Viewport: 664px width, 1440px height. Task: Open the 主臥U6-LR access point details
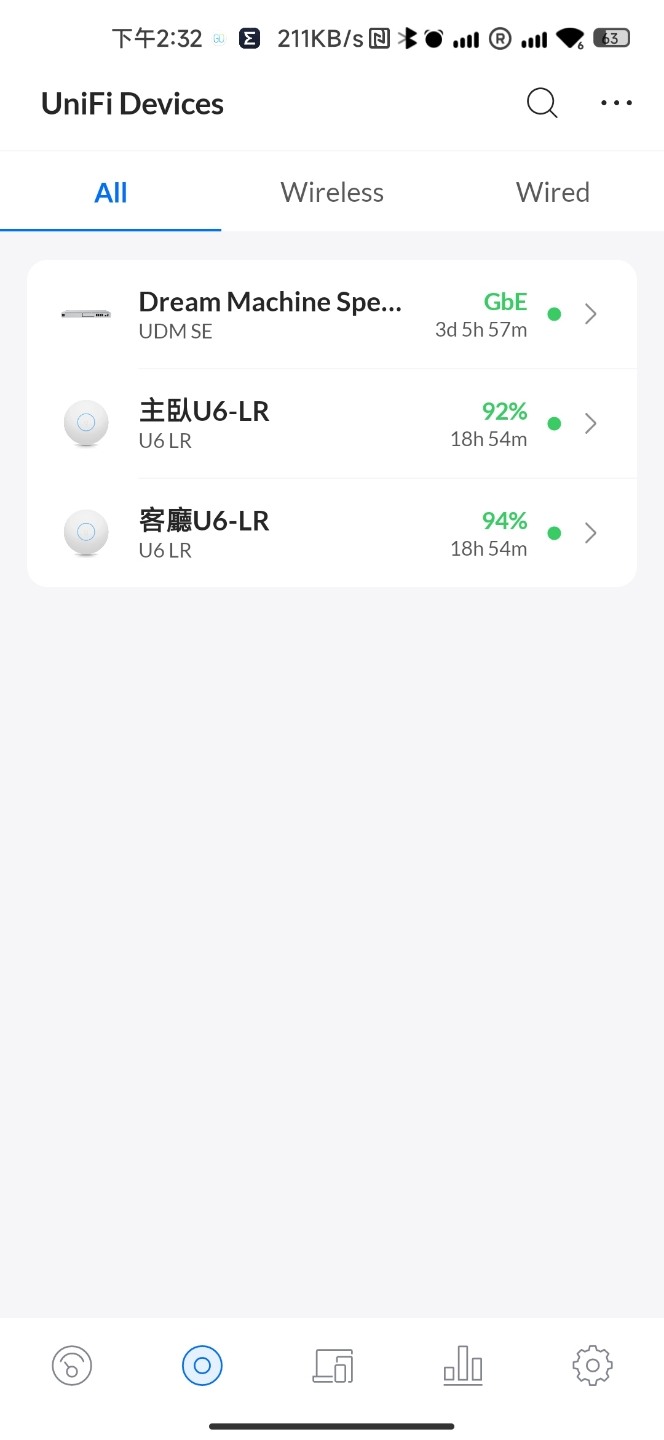point(332,424)
